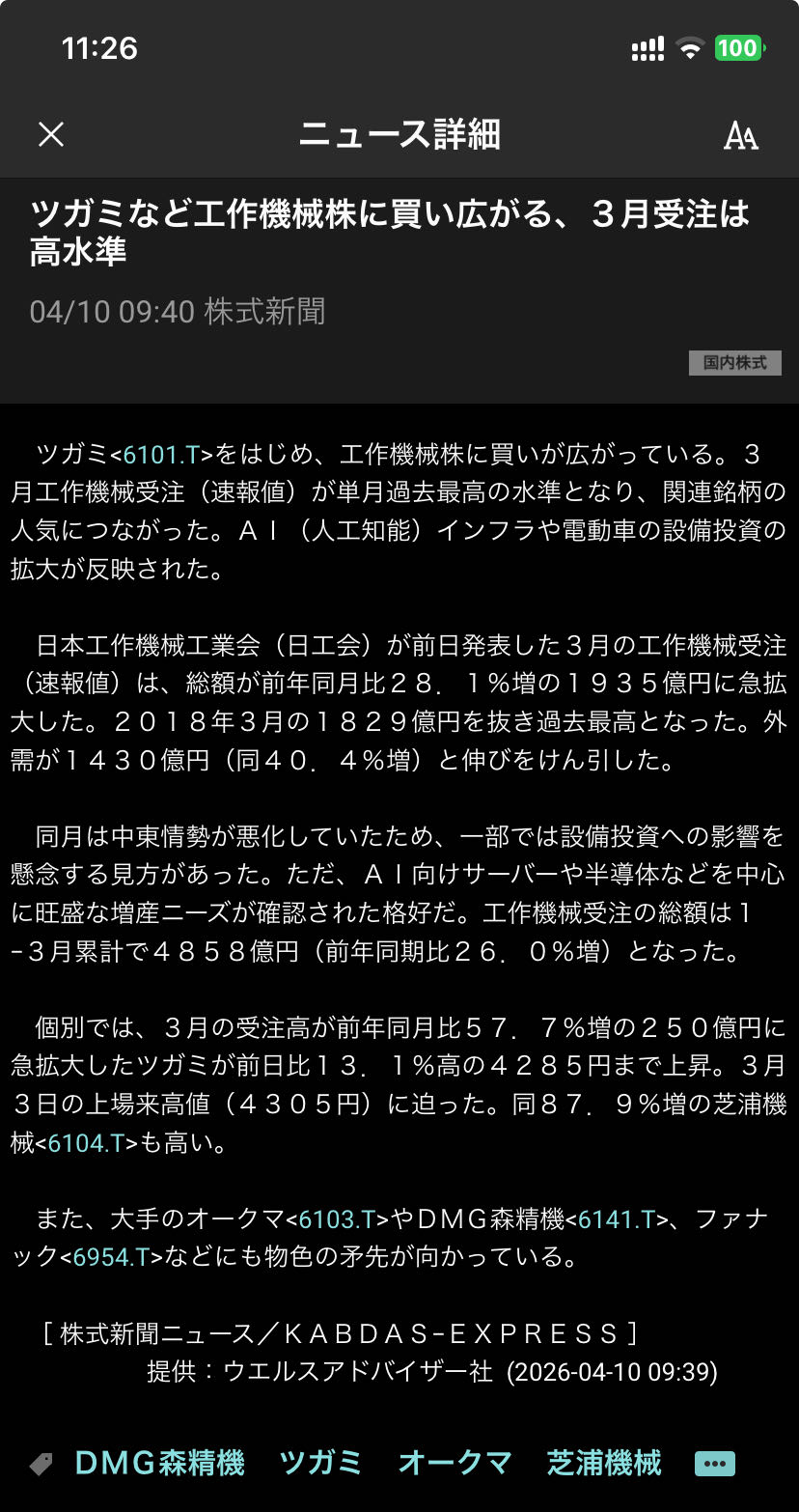Viewport: 799px width, 1512px height.
Task: Open the 6101.T ticker link for Tsugami
Action: tap(161, 454)
